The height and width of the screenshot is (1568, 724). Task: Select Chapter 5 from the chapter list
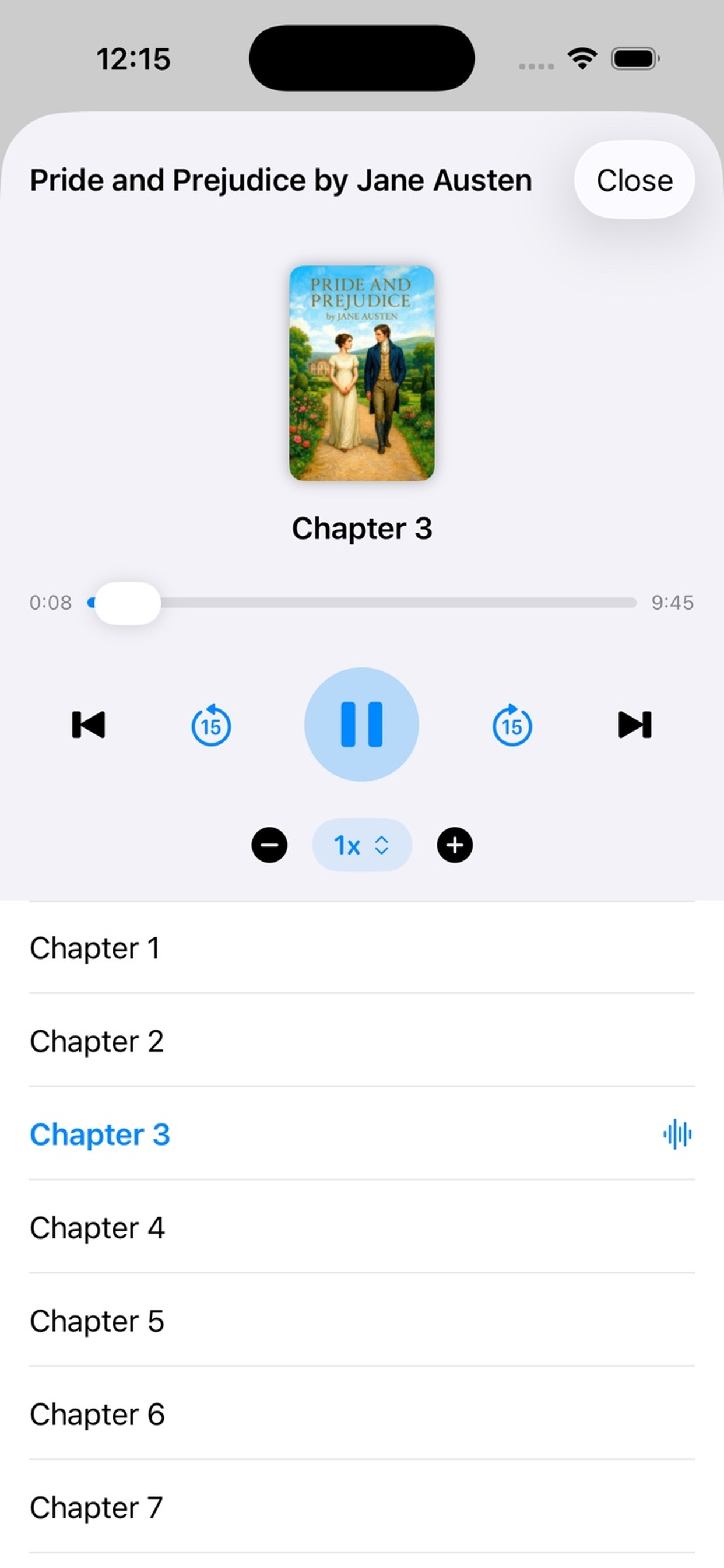pyautogui.click(x=361, y=1321)
